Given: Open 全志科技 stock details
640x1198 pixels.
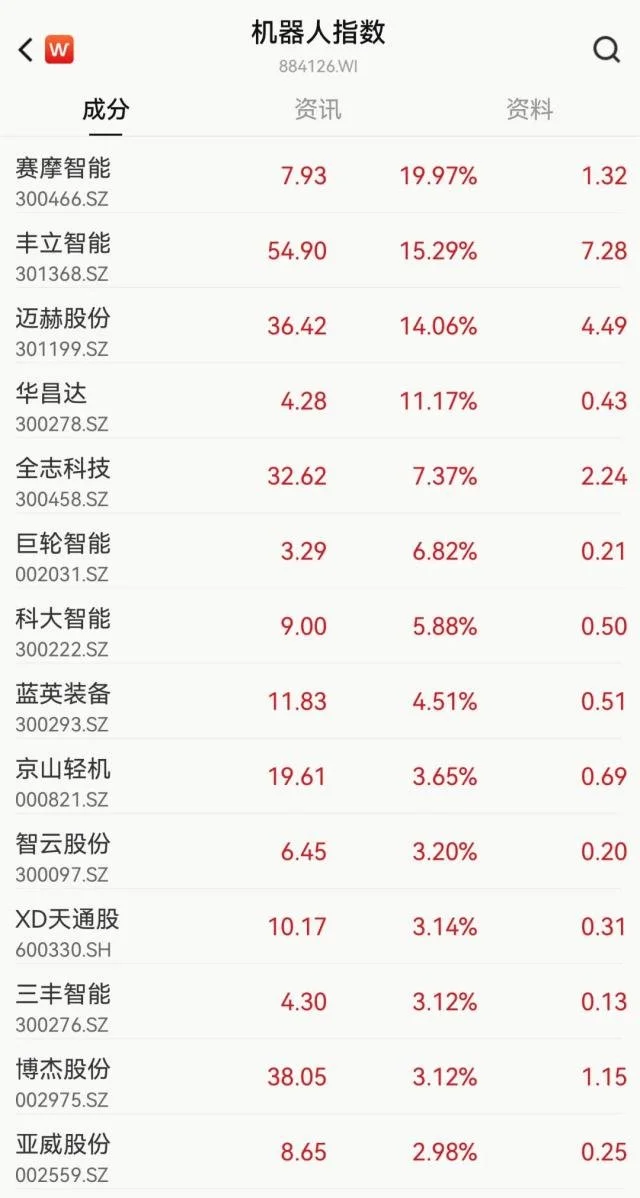Looking at the screenshot, I should tap(320, 476).
